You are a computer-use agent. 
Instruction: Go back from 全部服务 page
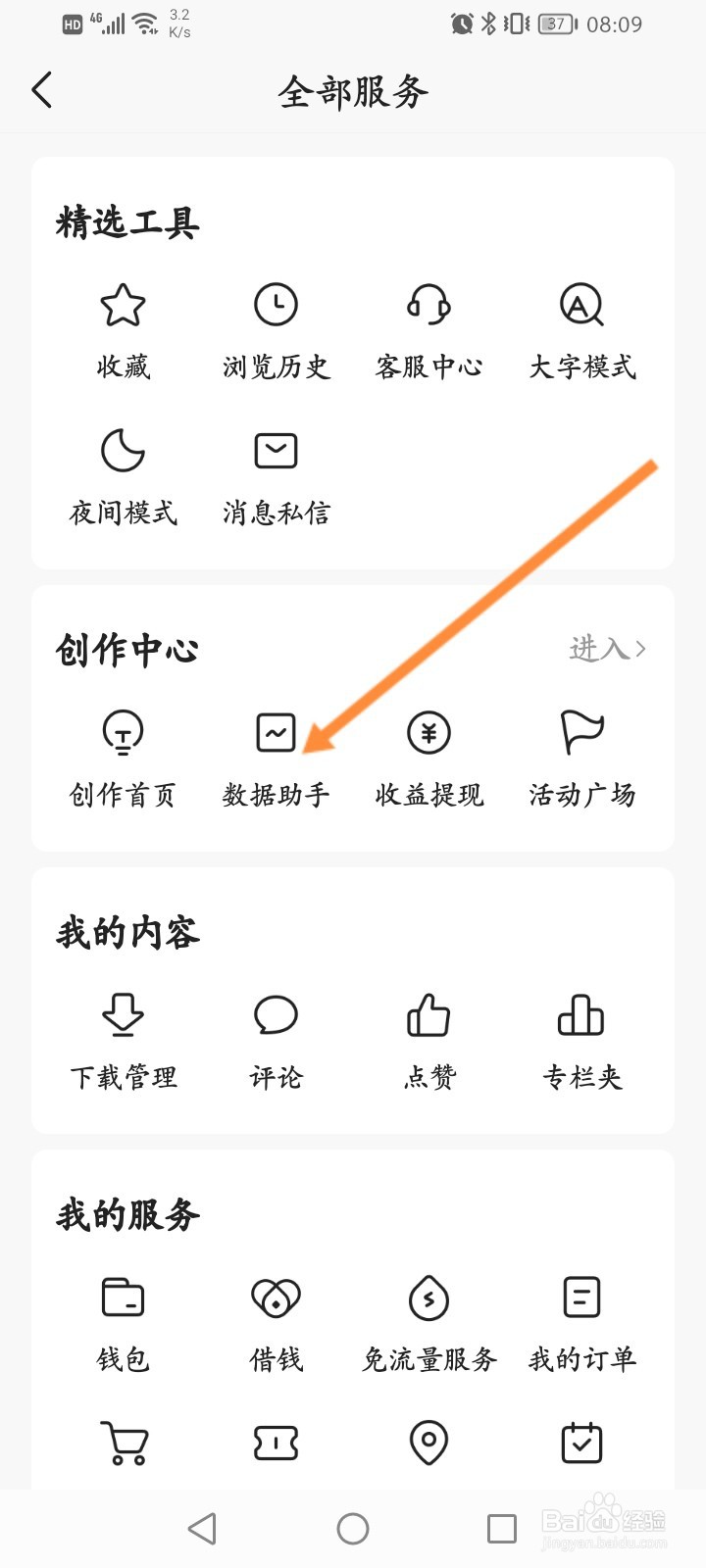pyautogui.click(x=42, y=91)
